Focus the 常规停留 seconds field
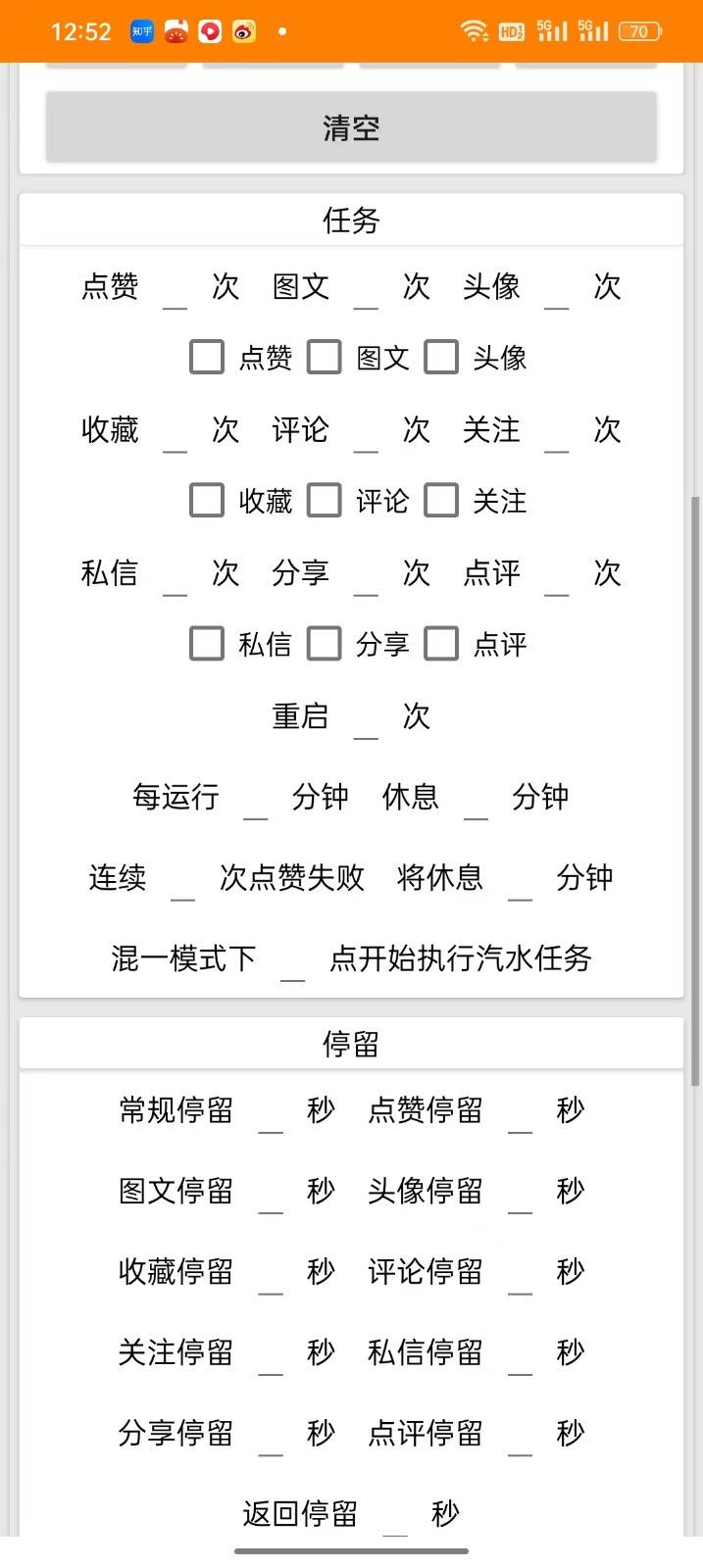The image size is (703, 1568). click(271, 1111)
